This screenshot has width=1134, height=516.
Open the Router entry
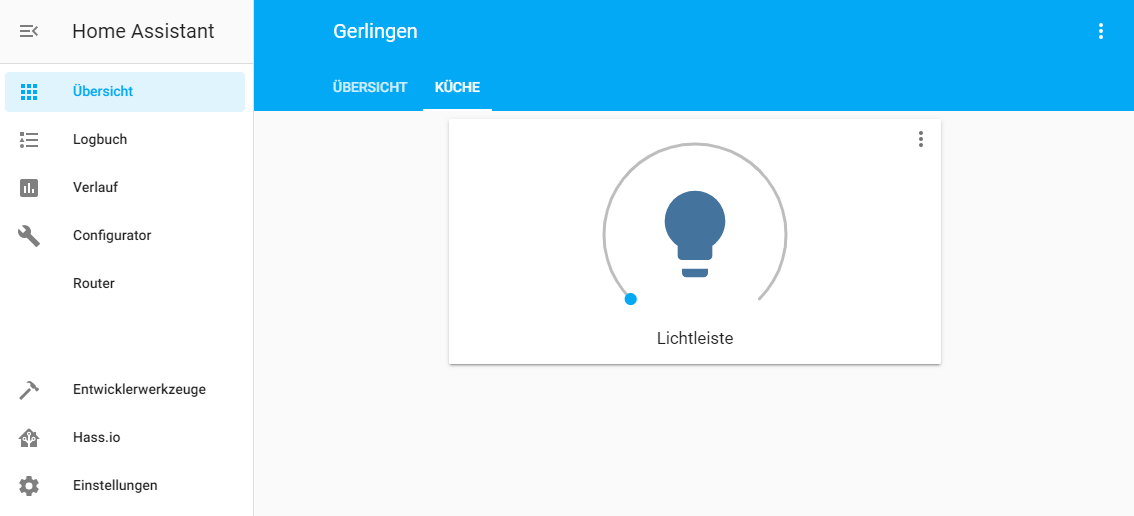[x=94, y=283]
